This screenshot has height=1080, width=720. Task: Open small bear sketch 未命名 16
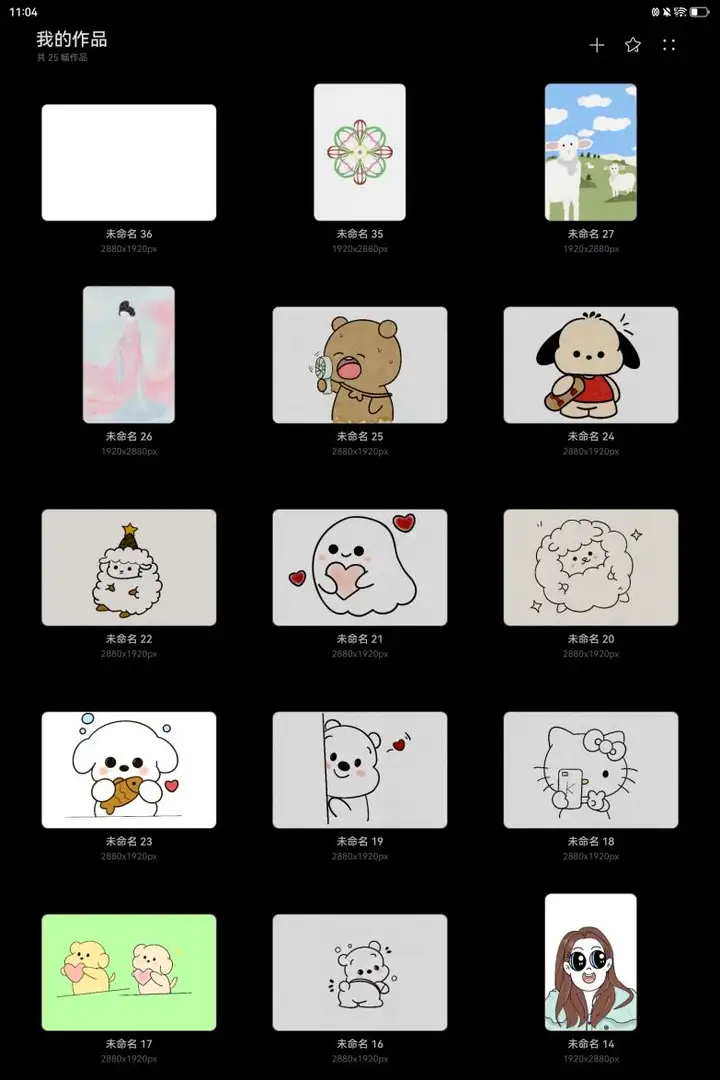click(360, 972)
